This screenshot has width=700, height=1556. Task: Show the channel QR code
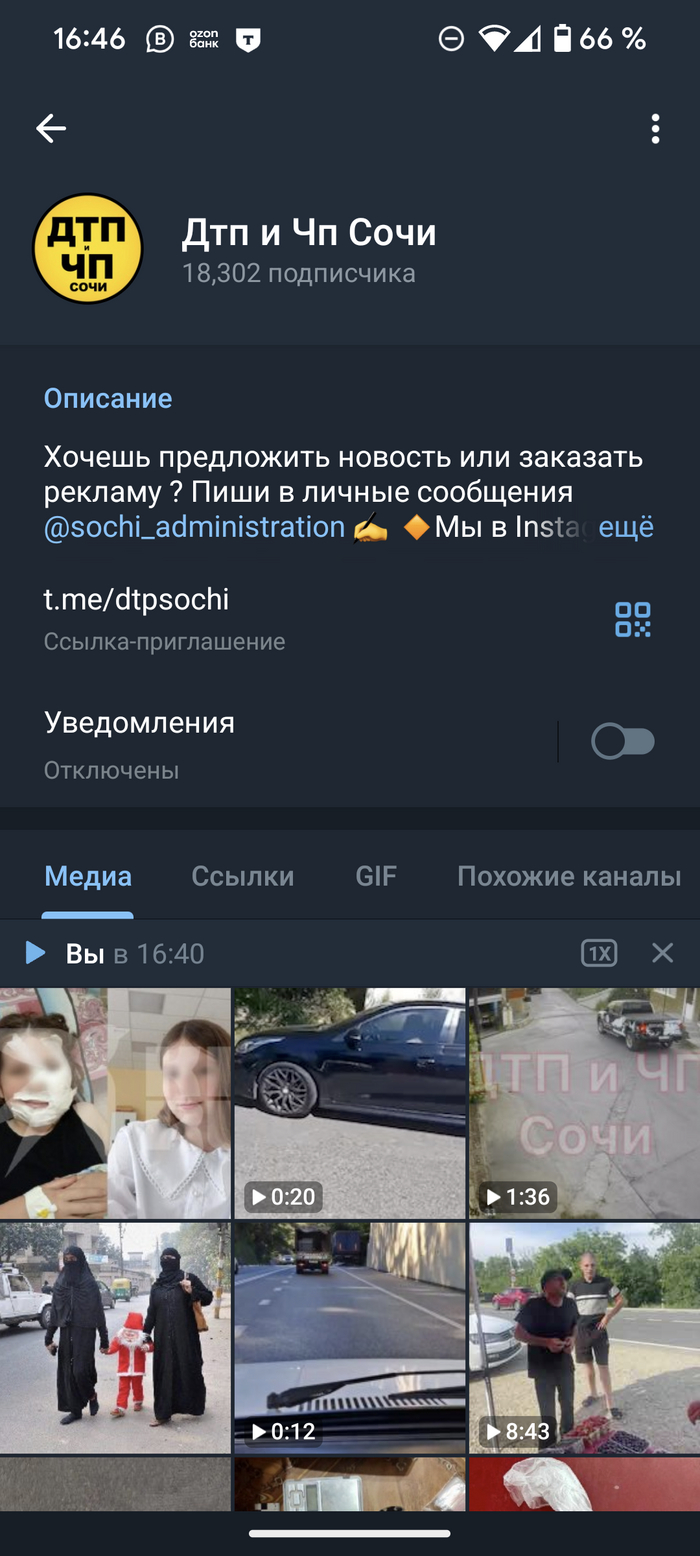coord(632,619)
